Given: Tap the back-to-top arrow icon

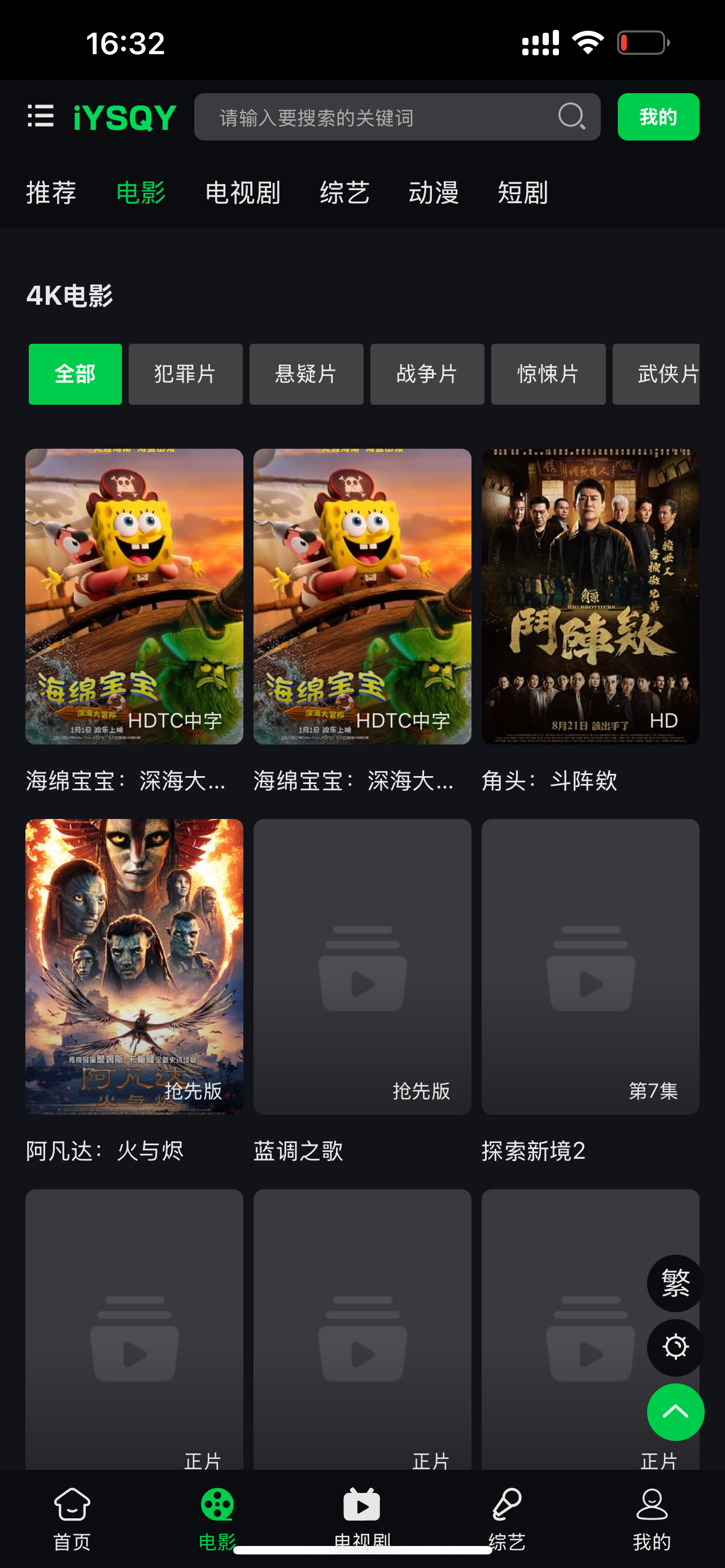Looking at the screenshot, I should point(676,1412).
